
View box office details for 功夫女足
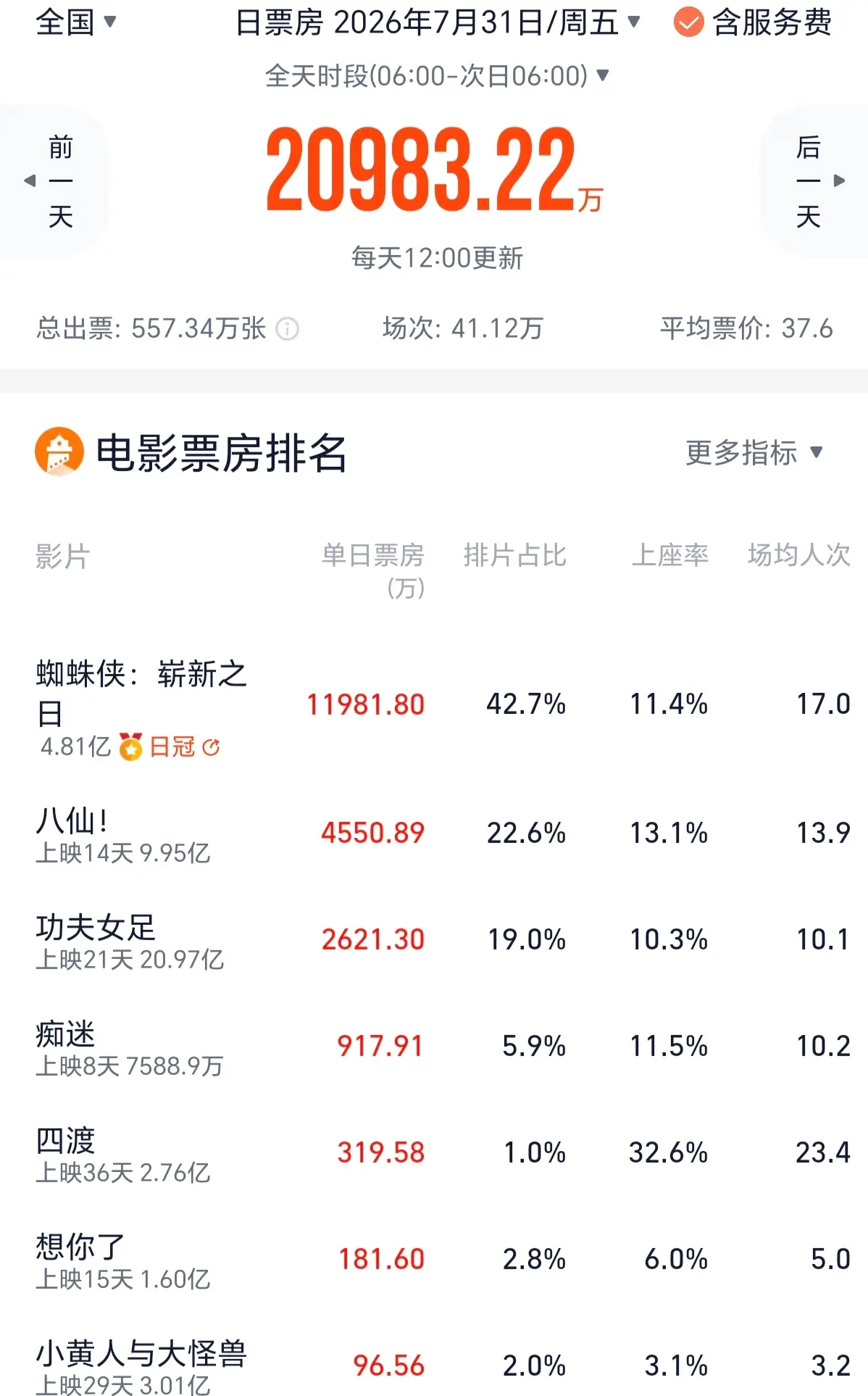[x=434, y=940]
